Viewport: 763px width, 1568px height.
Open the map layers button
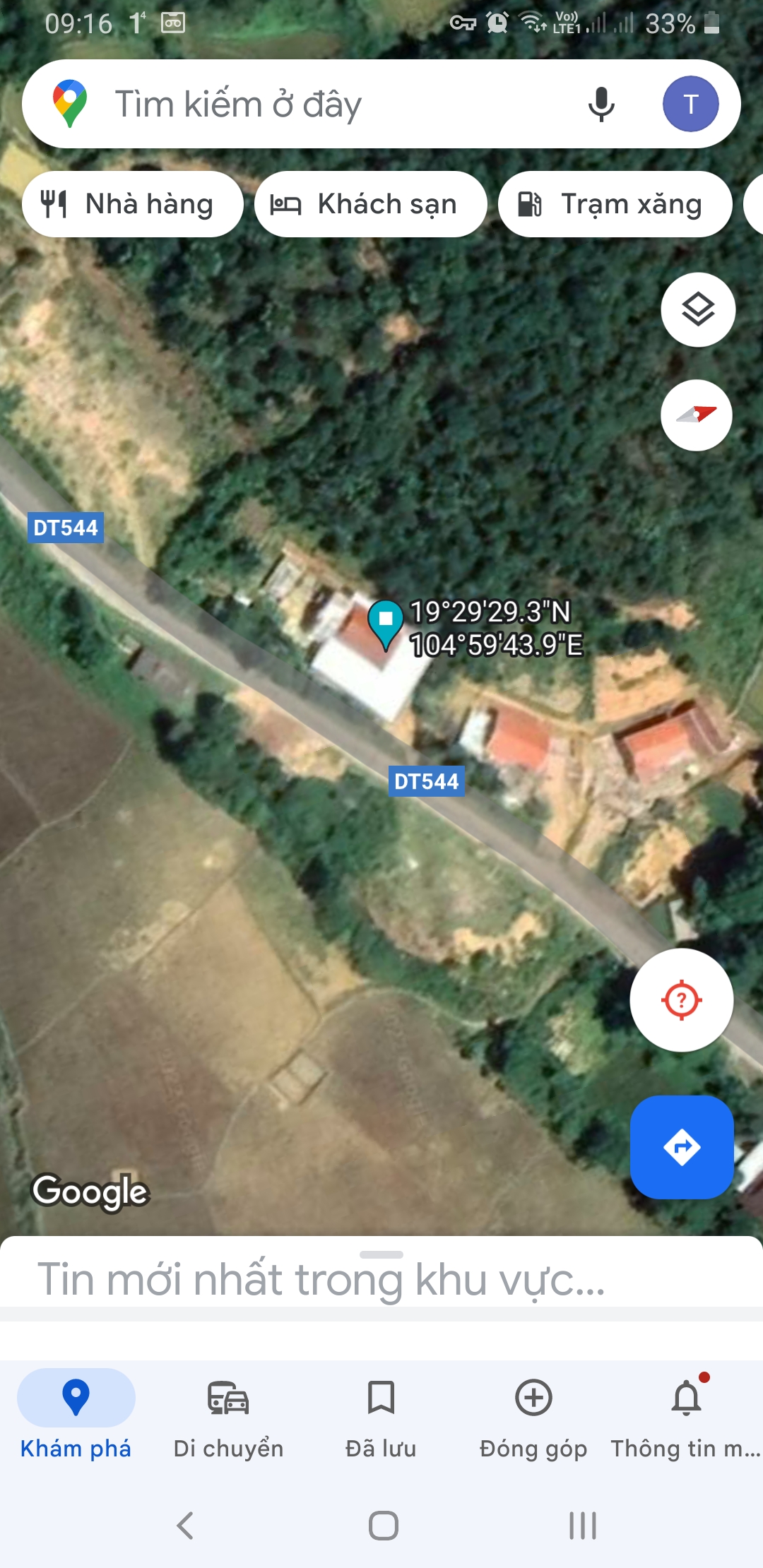click(x=698, y=309)
